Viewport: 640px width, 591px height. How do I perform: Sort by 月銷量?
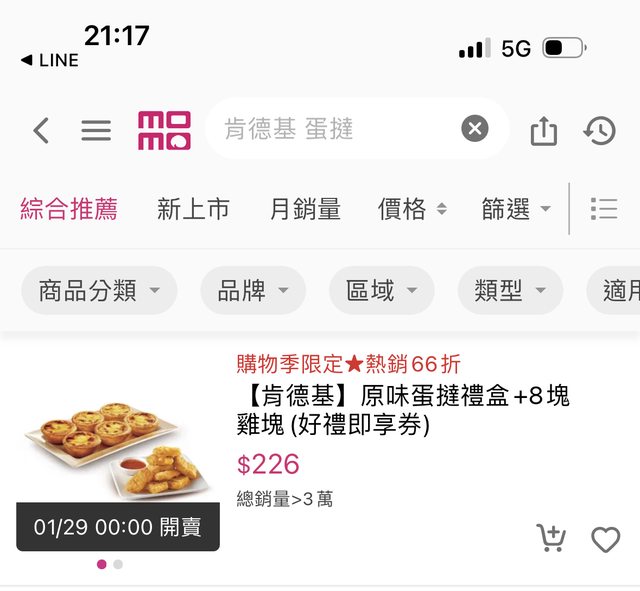click(305, 208)
